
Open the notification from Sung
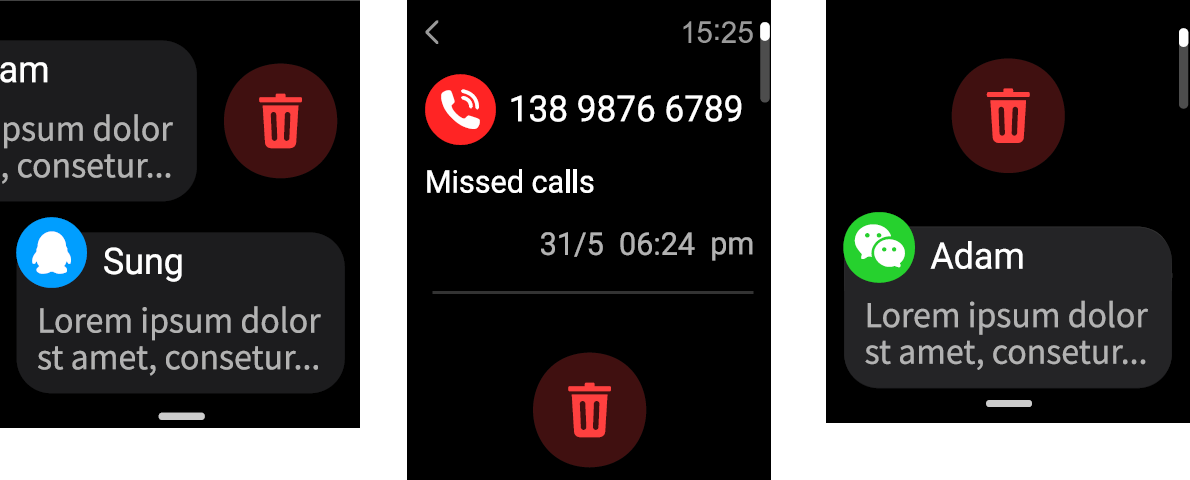pos(180,312)
